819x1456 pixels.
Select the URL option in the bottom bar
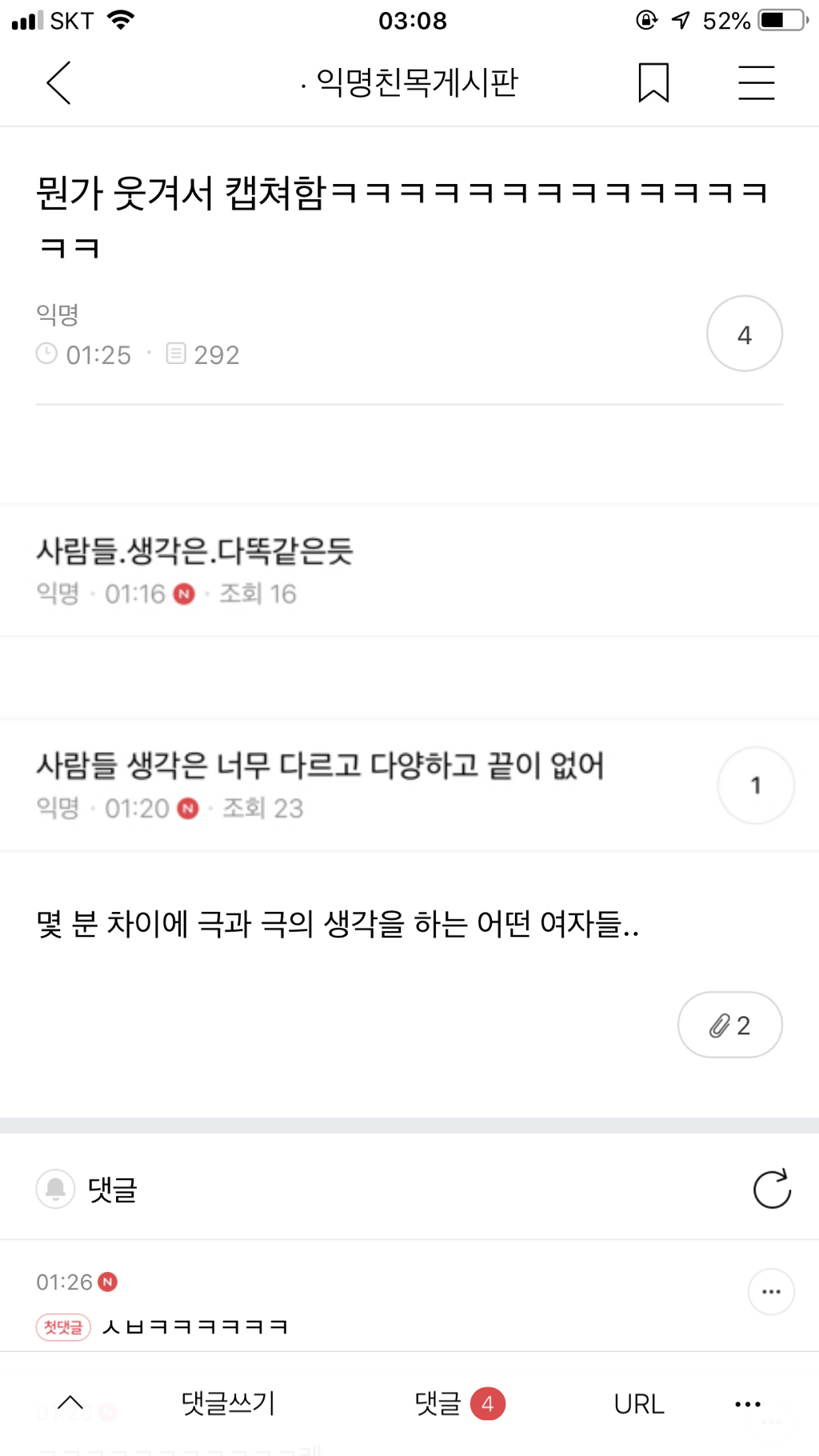coord(637,1404)
